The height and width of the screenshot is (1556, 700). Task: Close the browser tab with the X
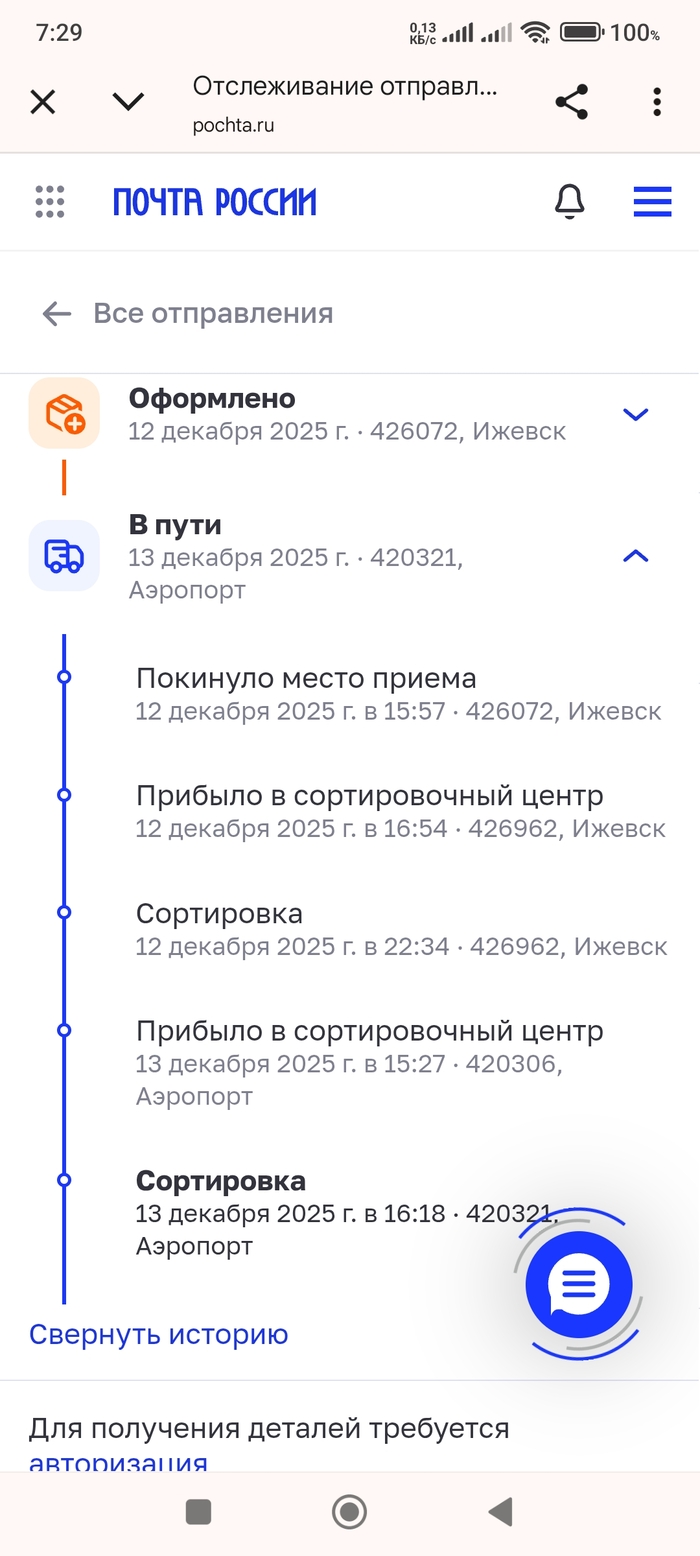point(42,101)
